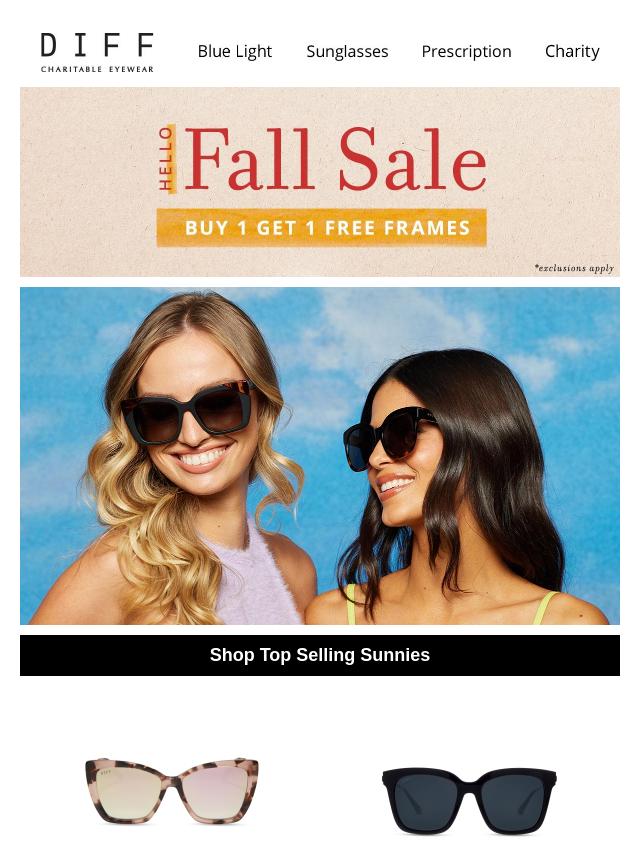Viewport: 640px width, 854px height.
Task: Open the Blue Light category link
Action: (234, 51)
